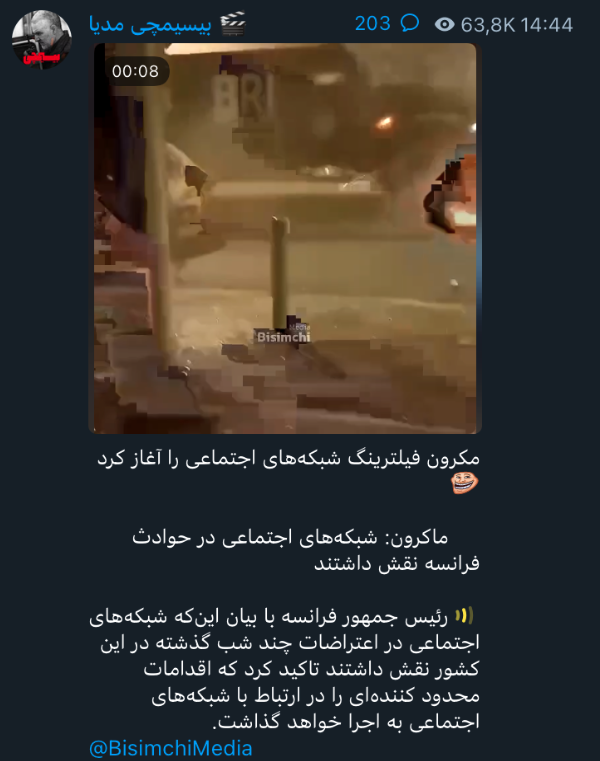Open the 203 comments thread
This screenshot has height=761, width=600.
click(386, 23)
